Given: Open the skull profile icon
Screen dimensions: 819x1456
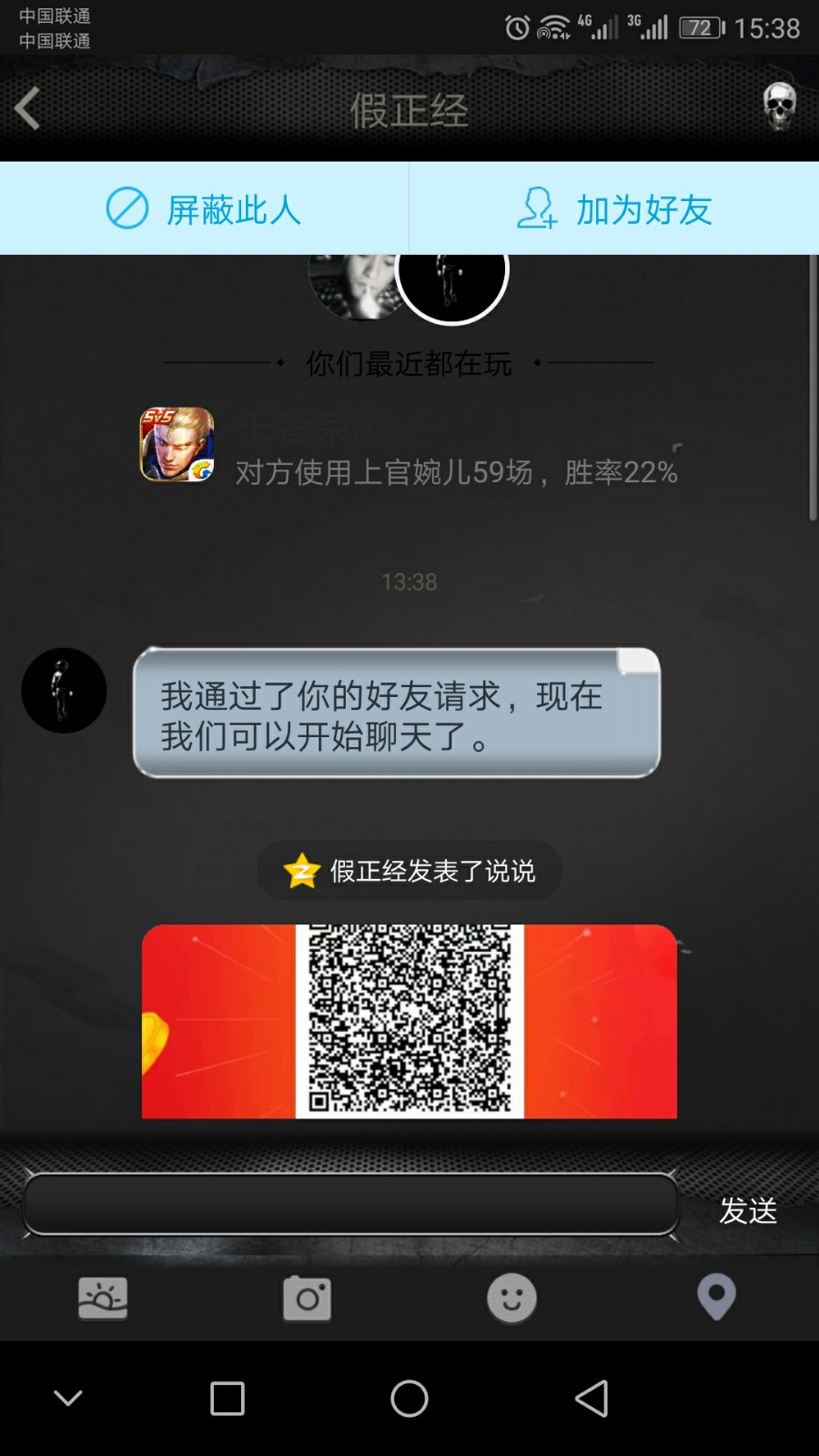Looking at the screenshot, I should [779, 106].
